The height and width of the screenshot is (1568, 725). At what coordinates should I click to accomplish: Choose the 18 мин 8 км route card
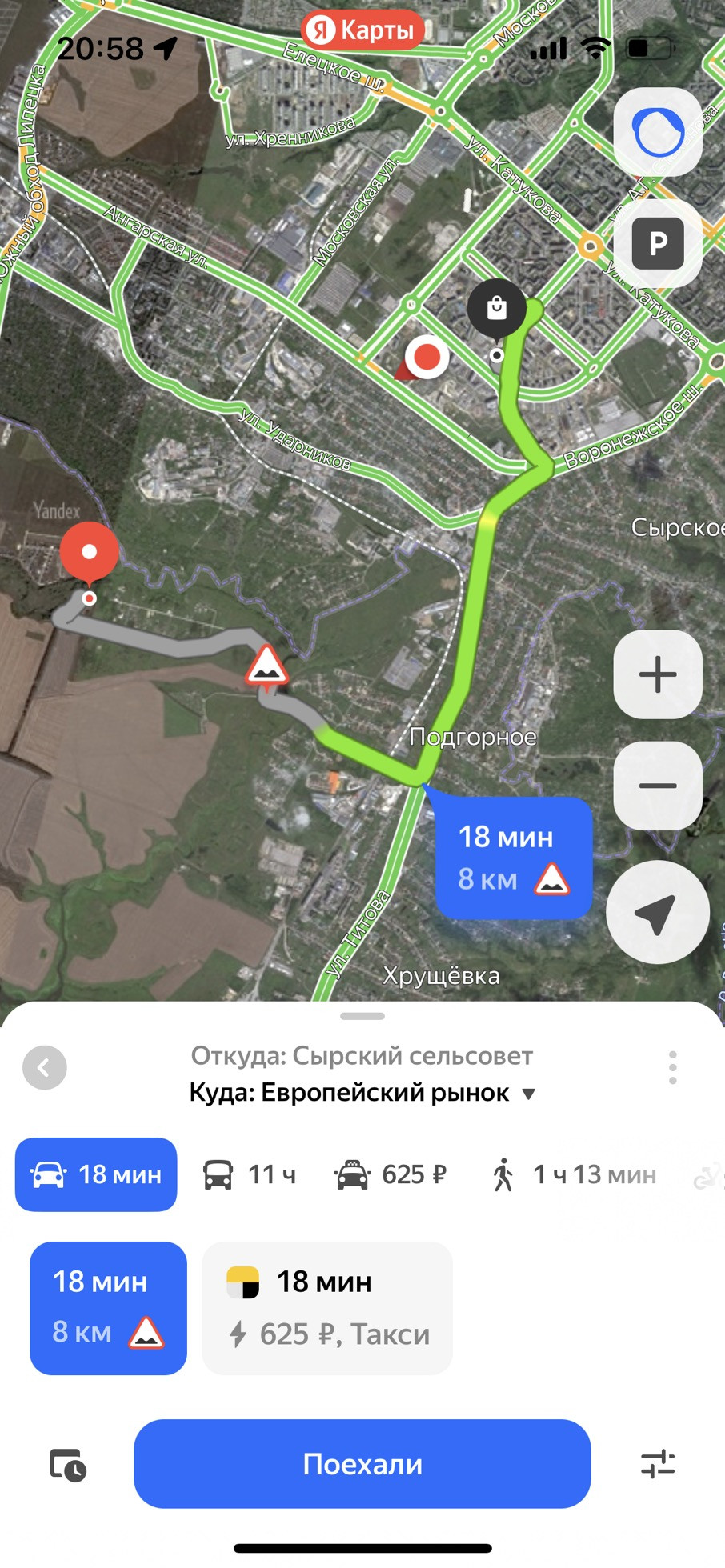108,1307
